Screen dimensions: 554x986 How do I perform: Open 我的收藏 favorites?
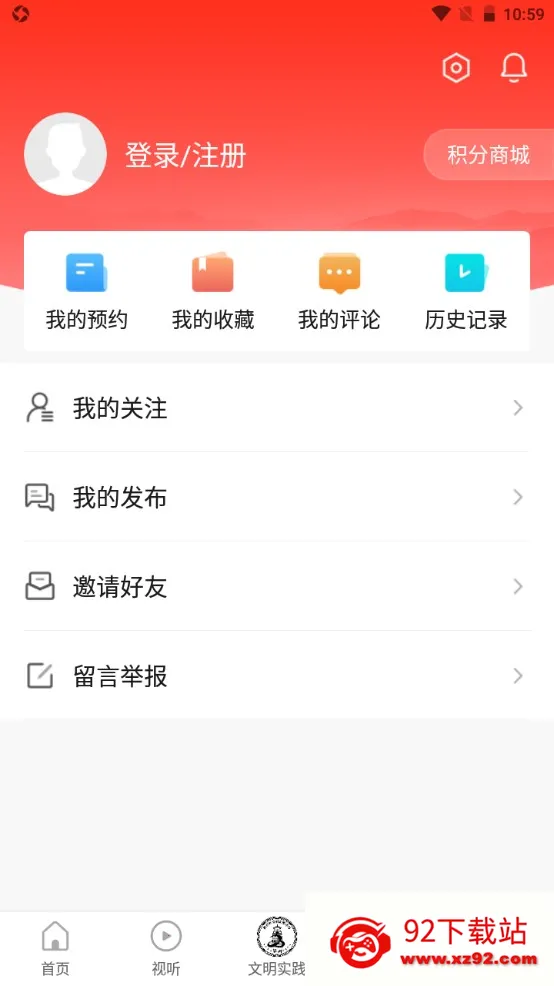click(213, 292)
